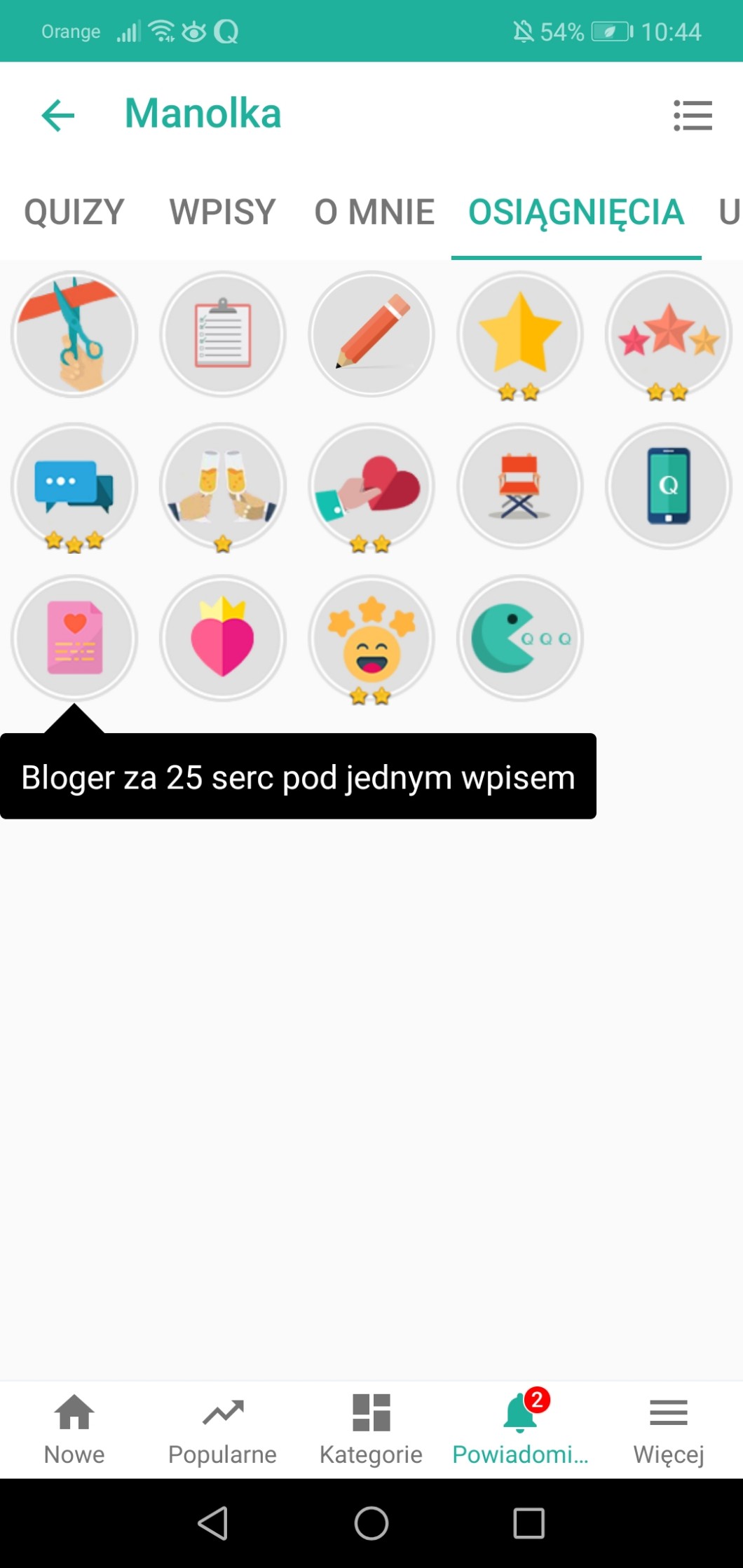This screenshot has width=743, height=1568.
Task: Tap the single yellow star badge
Action: point(519,334)
